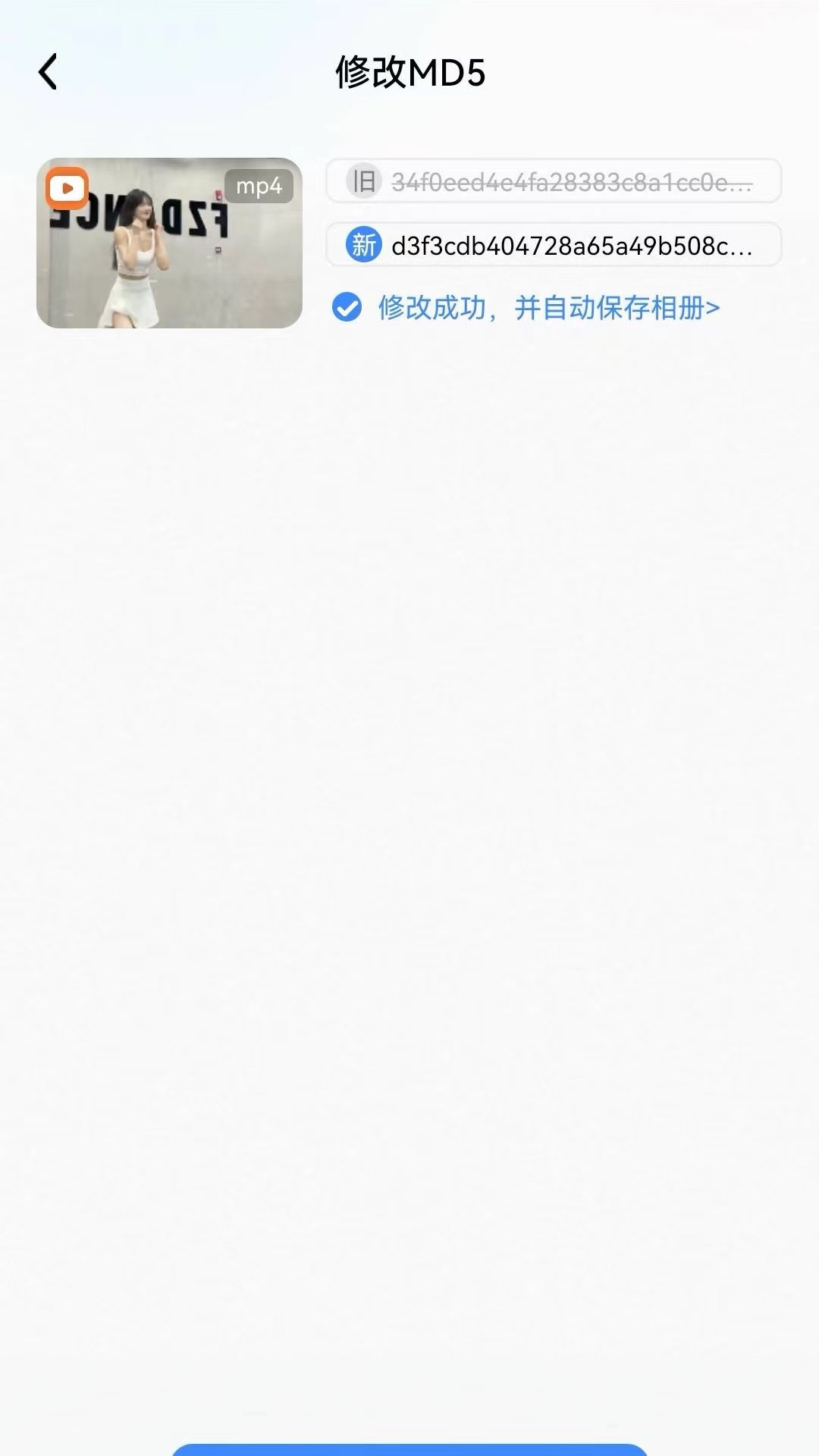Toggle the success check next to the status message
The width and height of the screenshot is (819, 1456).
(x=347, y=308)
